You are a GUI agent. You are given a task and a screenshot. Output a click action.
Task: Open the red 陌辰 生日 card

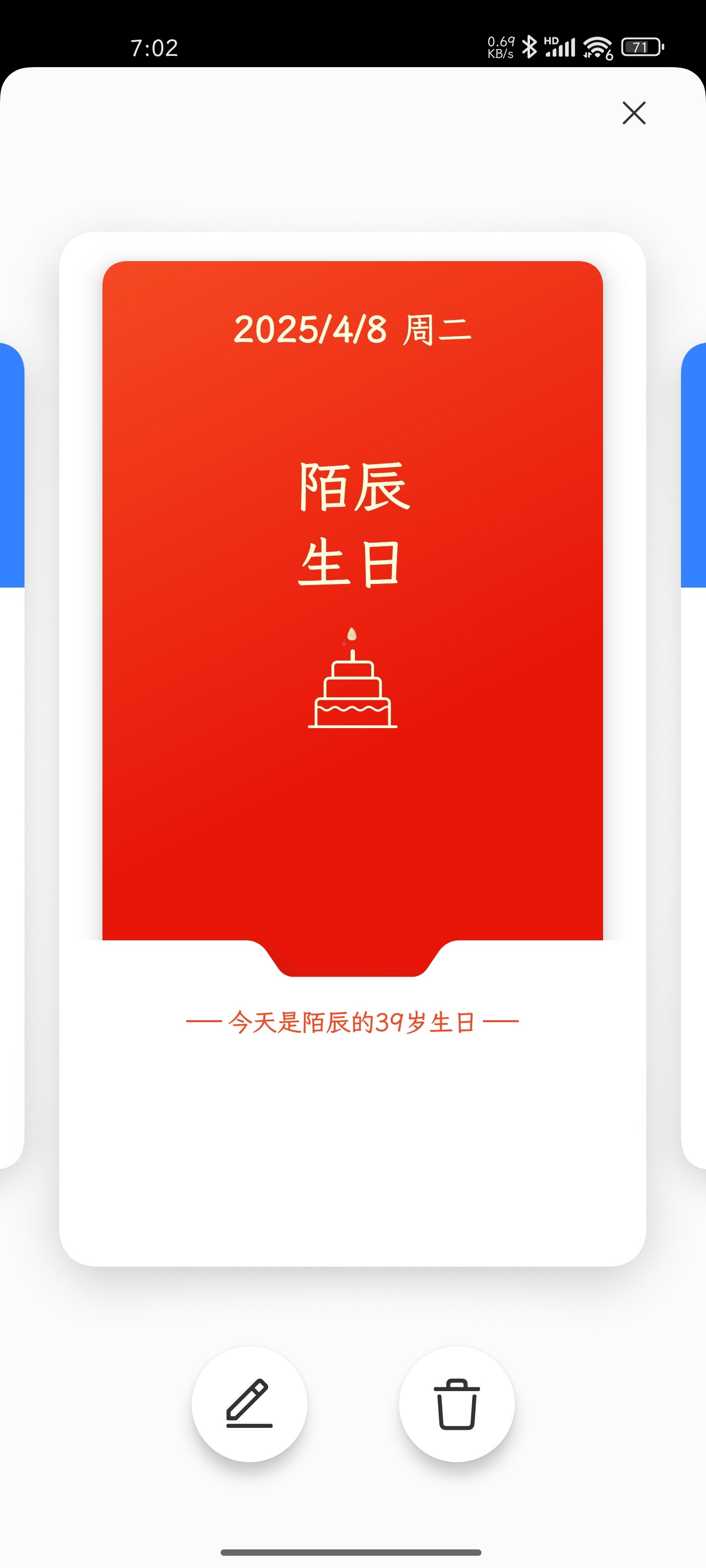pos(353,618)
